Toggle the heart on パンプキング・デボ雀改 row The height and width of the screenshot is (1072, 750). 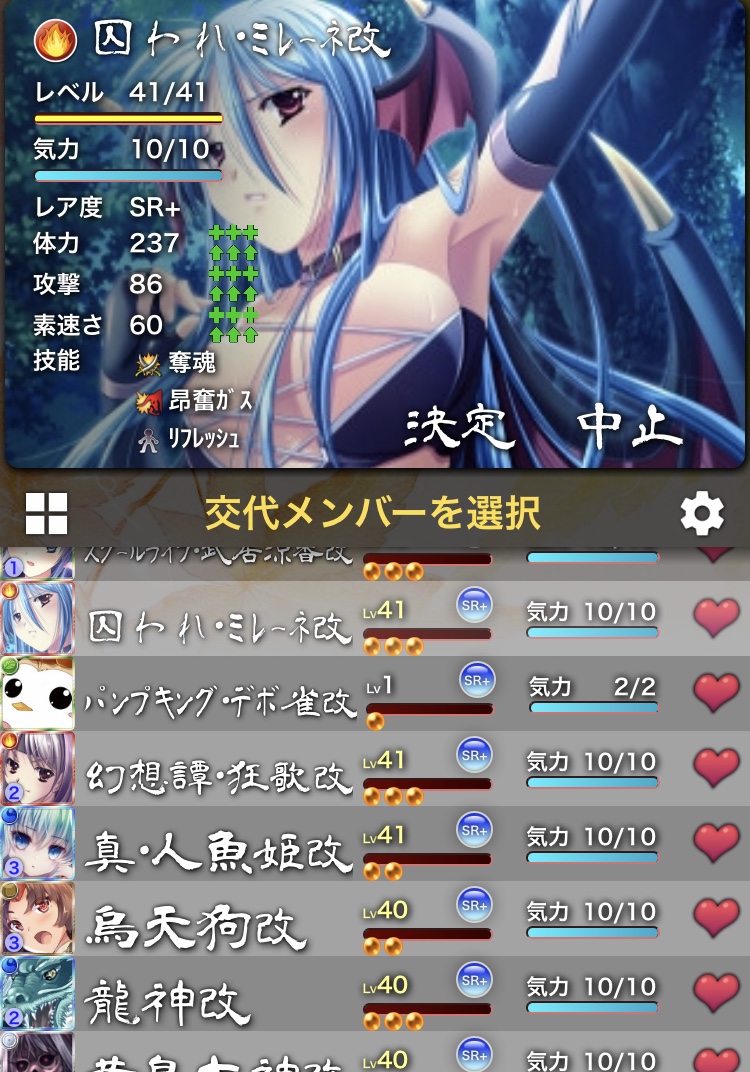click(x=716, y=693)
